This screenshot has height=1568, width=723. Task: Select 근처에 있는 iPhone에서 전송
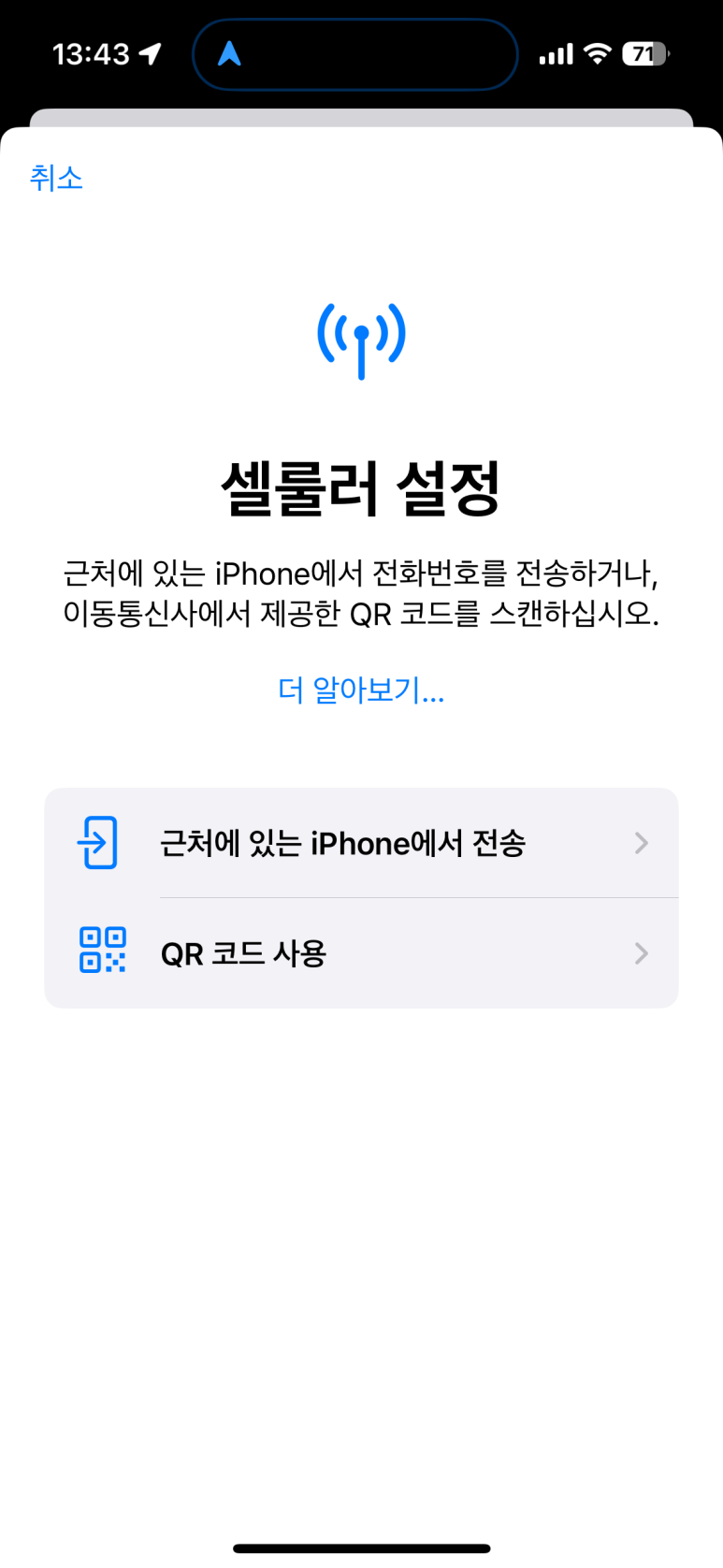(x=361, y=843)
